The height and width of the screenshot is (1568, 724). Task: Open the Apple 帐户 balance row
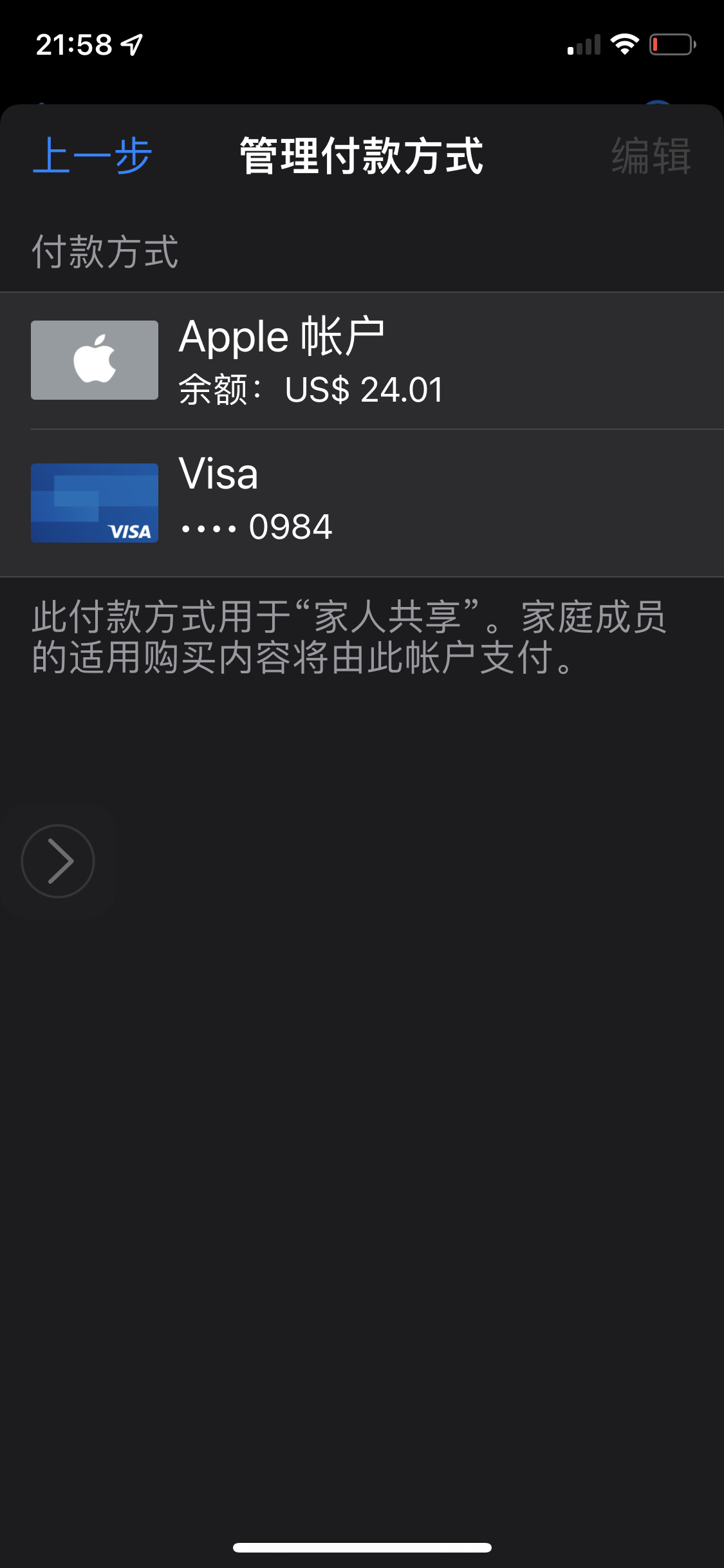pos(362,360)
